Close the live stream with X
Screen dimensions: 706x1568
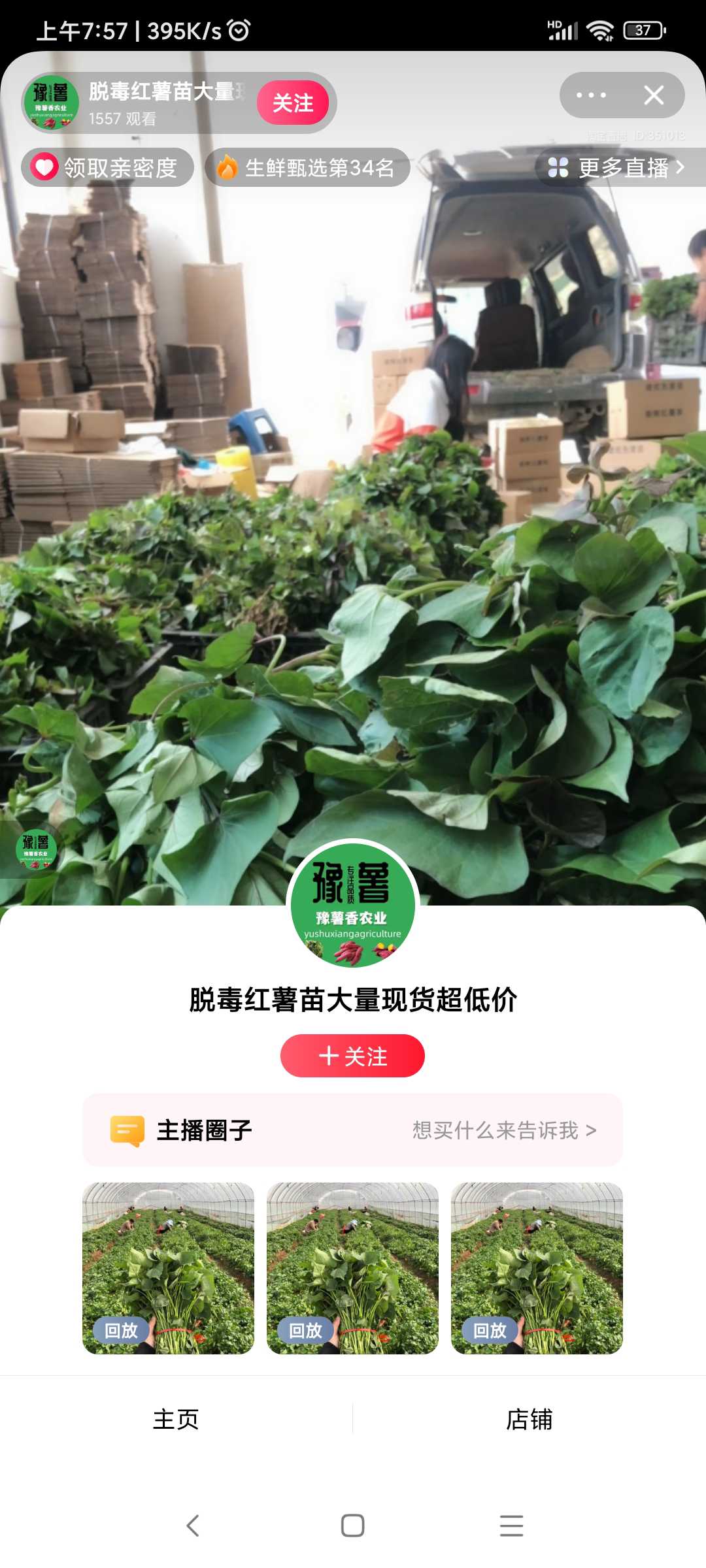point(654,95)
